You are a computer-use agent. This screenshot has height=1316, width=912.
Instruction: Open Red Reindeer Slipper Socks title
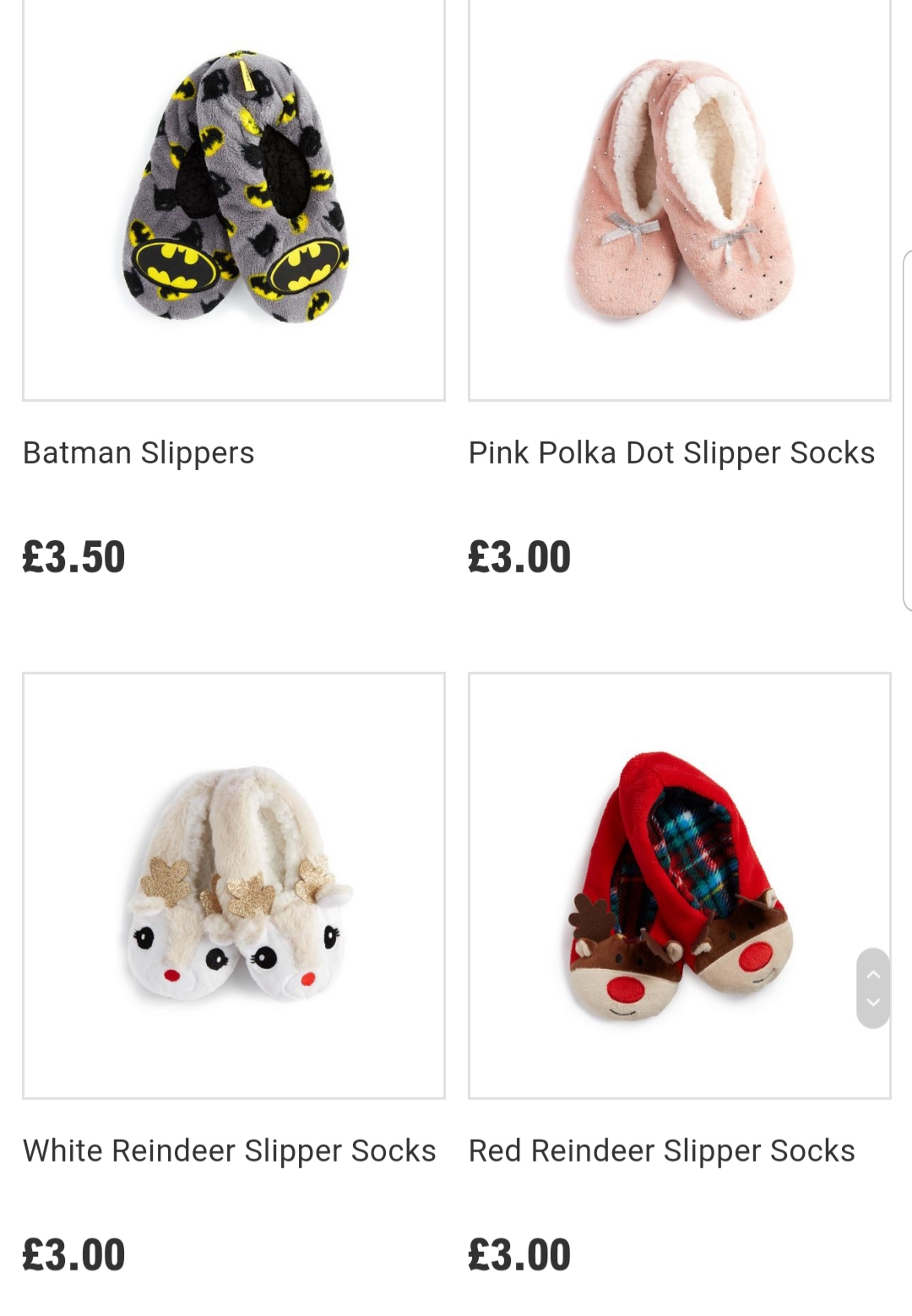661,1151
